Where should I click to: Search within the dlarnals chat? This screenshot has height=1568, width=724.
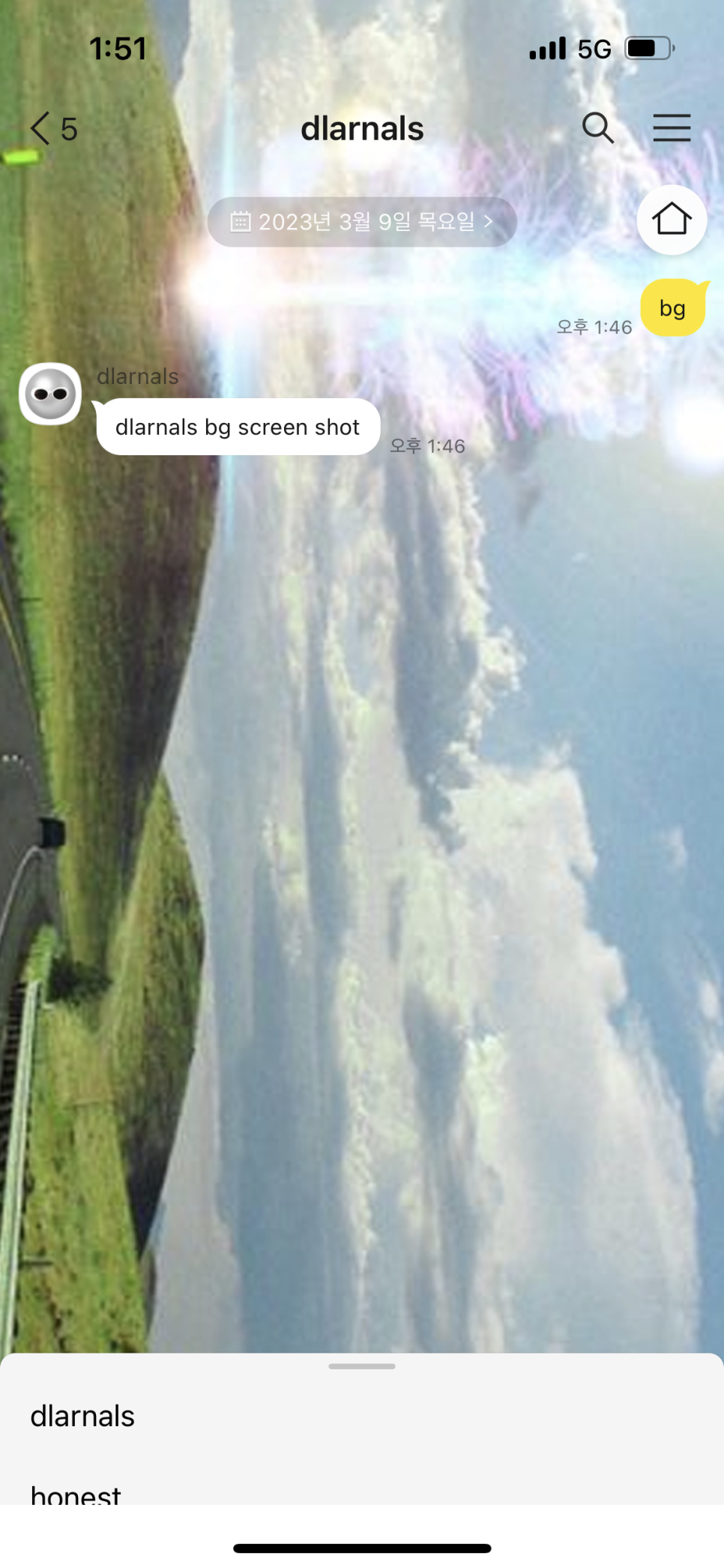pos(597,128)
